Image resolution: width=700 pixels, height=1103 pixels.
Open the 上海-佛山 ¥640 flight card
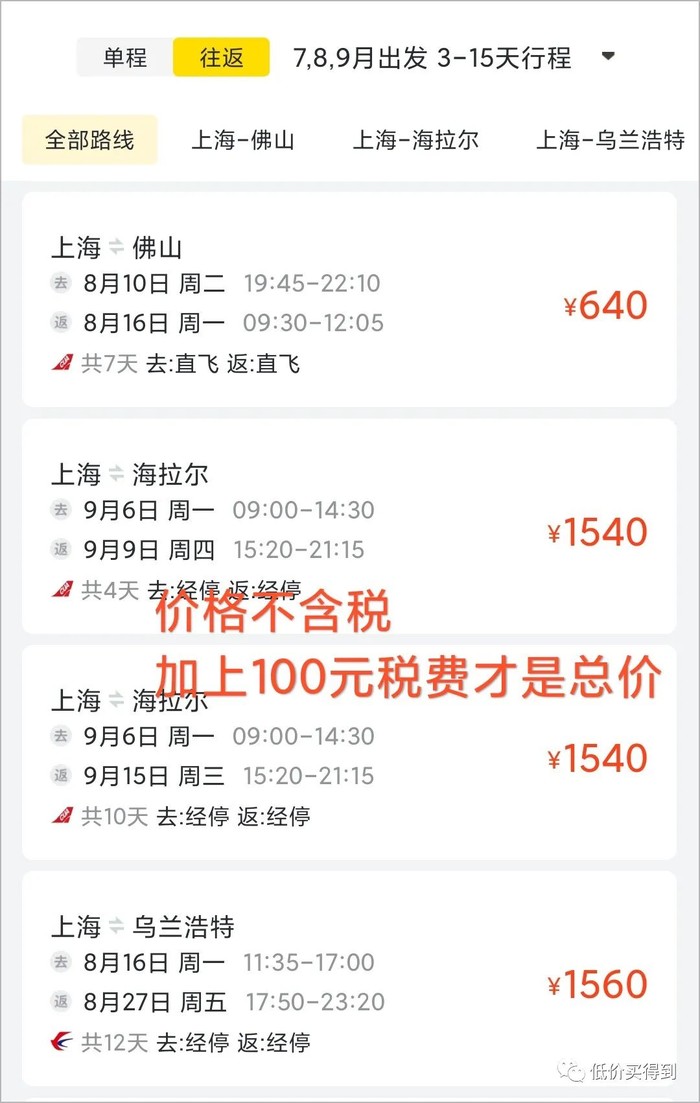[x=349, y=300]
